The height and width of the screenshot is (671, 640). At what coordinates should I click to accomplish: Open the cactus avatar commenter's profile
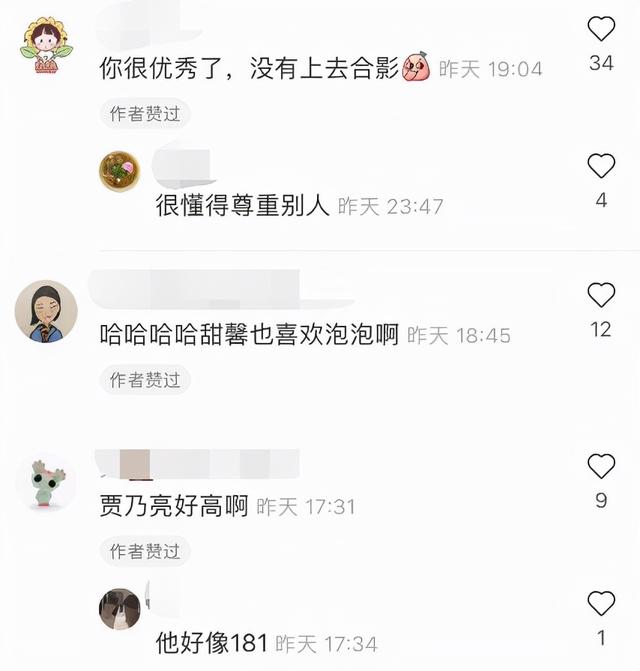tap(46, 484)
